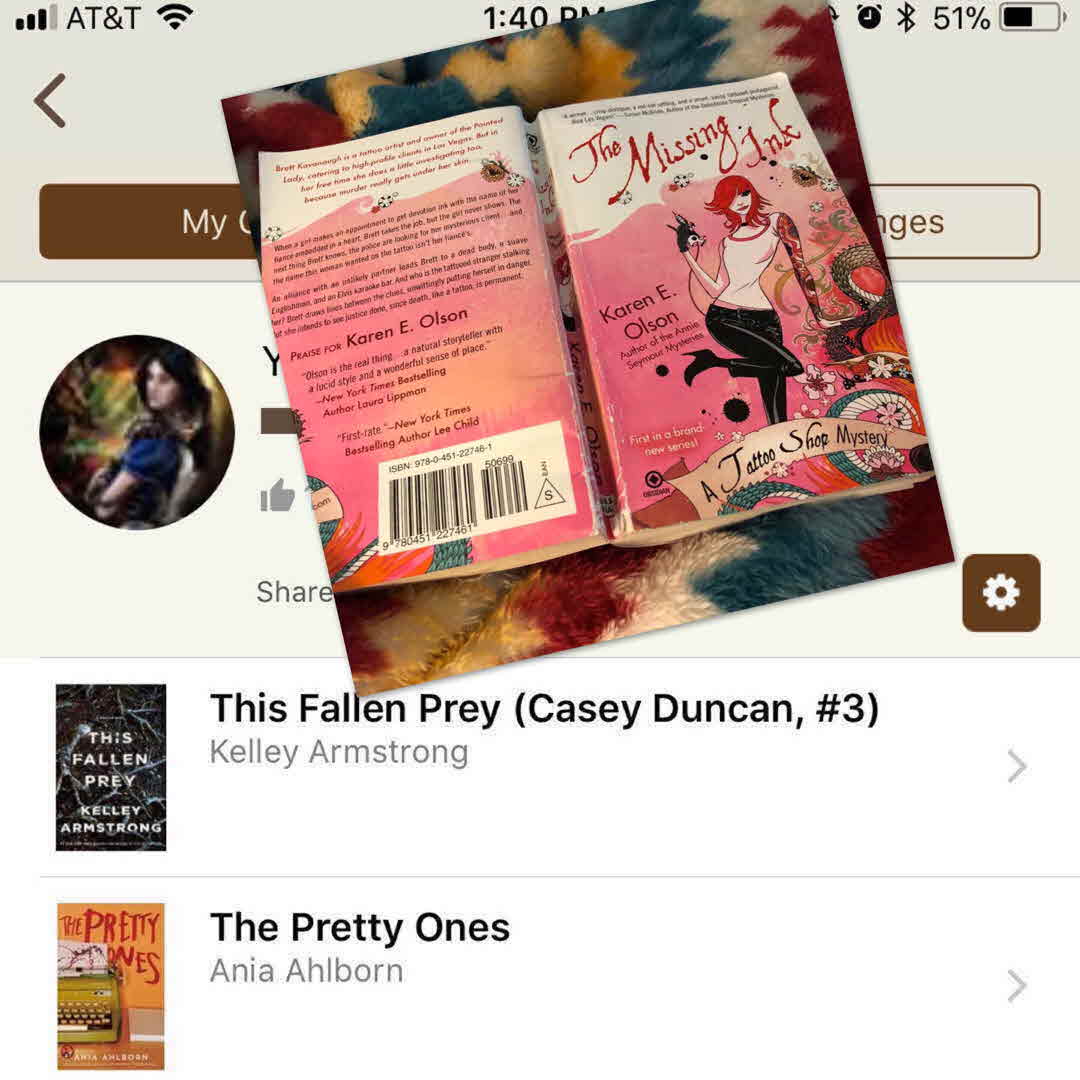
Task: Go back using the arrow
Action: point(50,100)
